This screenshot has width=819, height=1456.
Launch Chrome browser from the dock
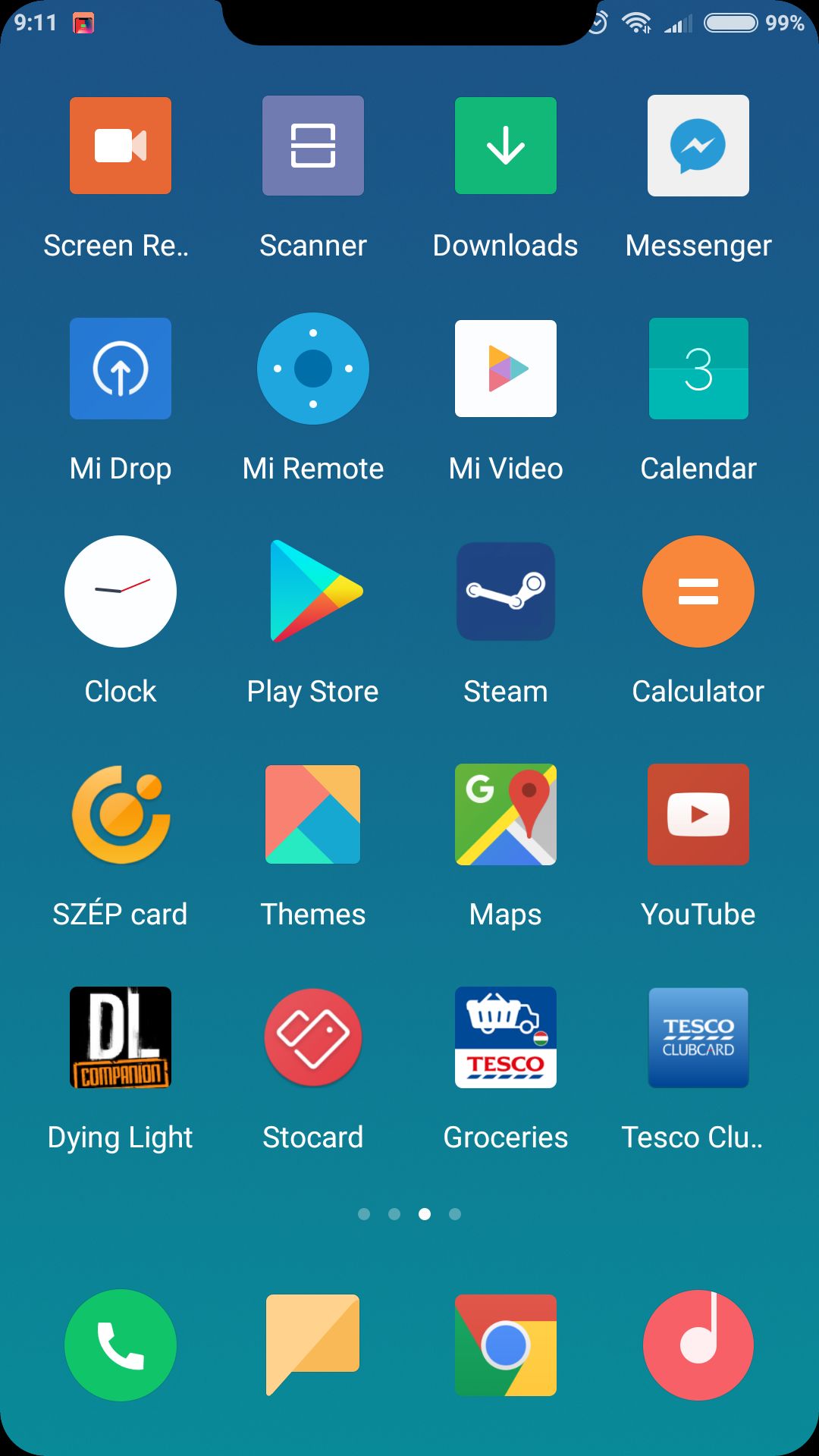(506, 1345)
